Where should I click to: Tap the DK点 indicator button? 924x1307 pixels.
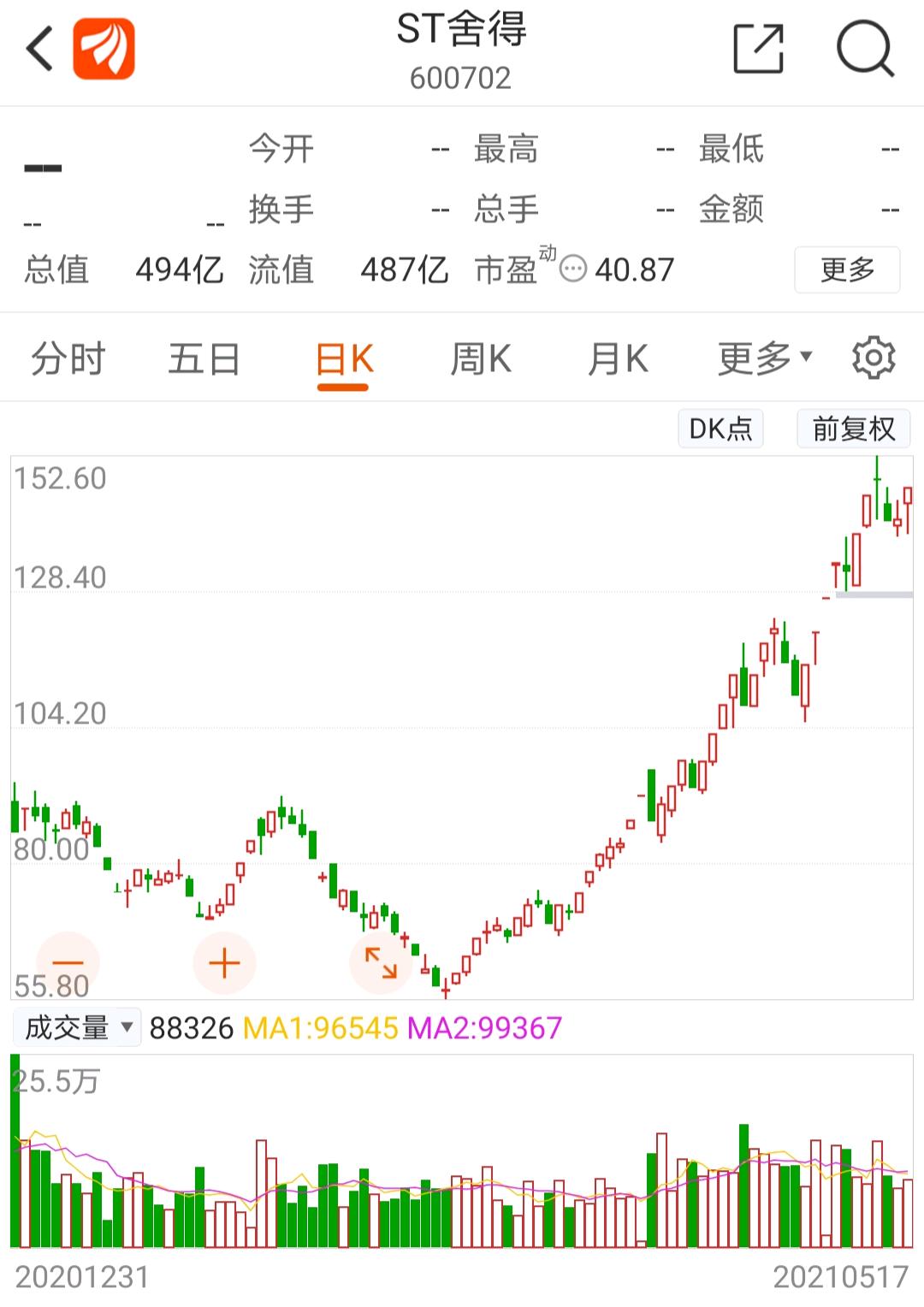[x=720, y=429]
